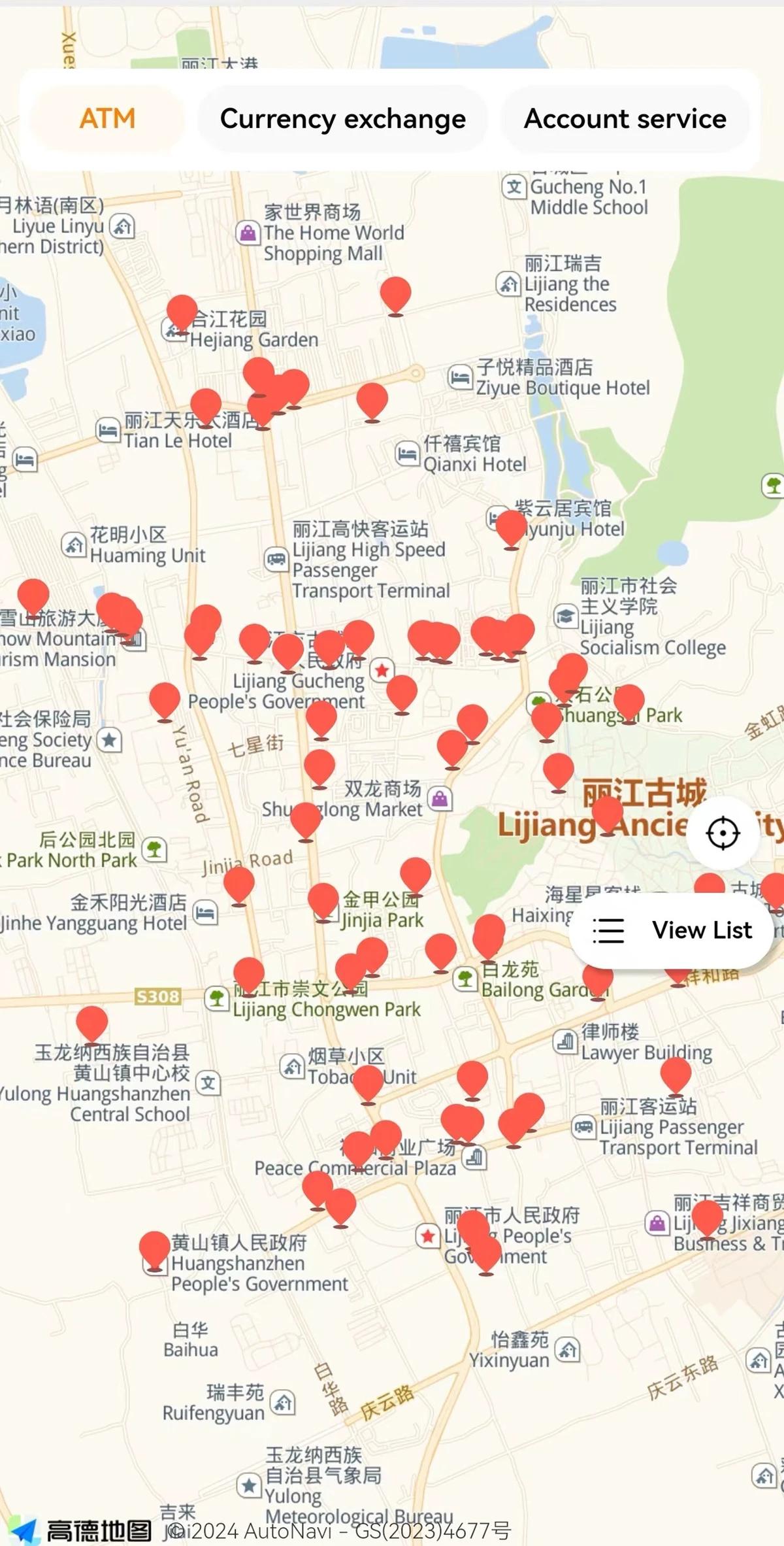Select ATM pin near Ziyunju Hotel
The width and height of the screenshot is (784, 1546).
(x=511, y=527)
